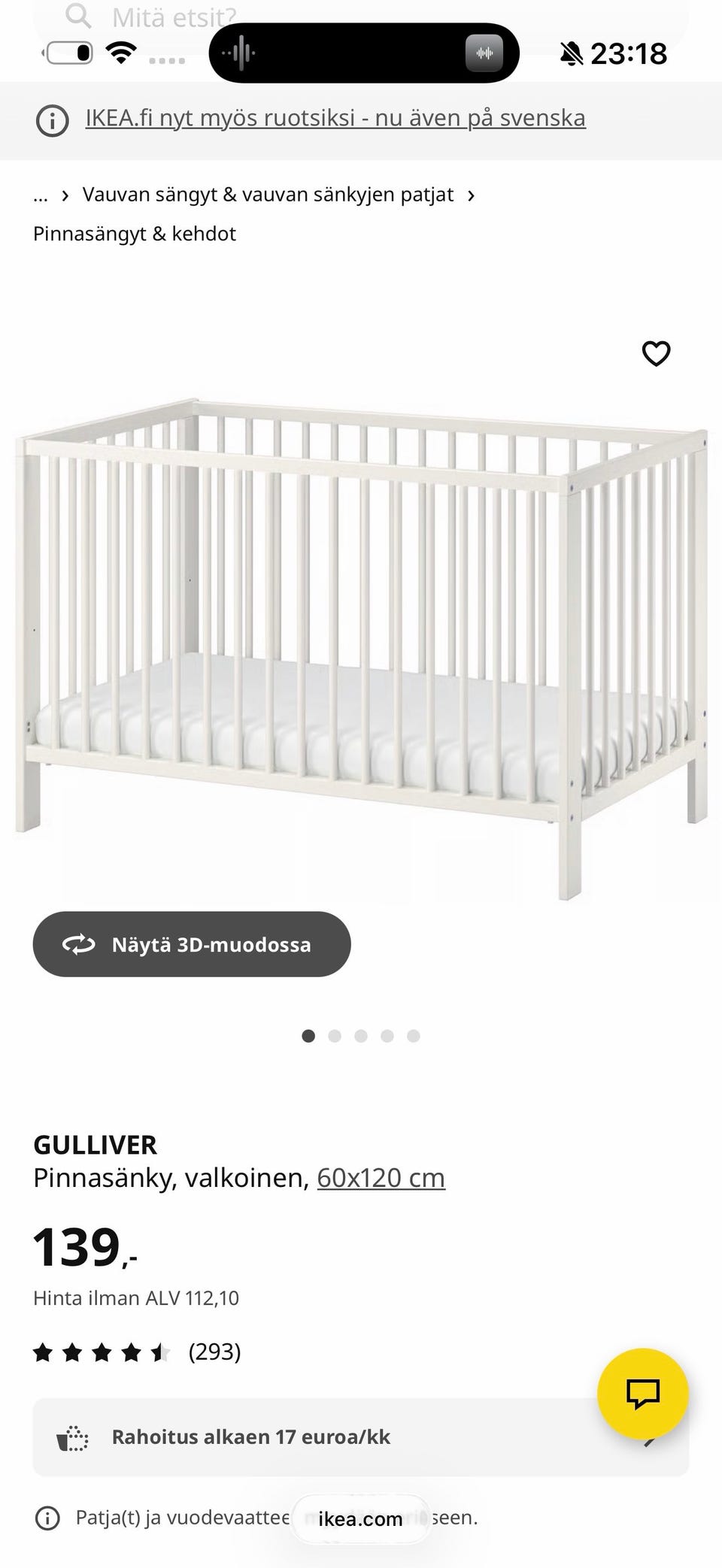Go to 'Vauvan sängyt & vauvan sänkyjen patjat' breadcrumb
The image size is (722, 1568).
coord(268,195)
